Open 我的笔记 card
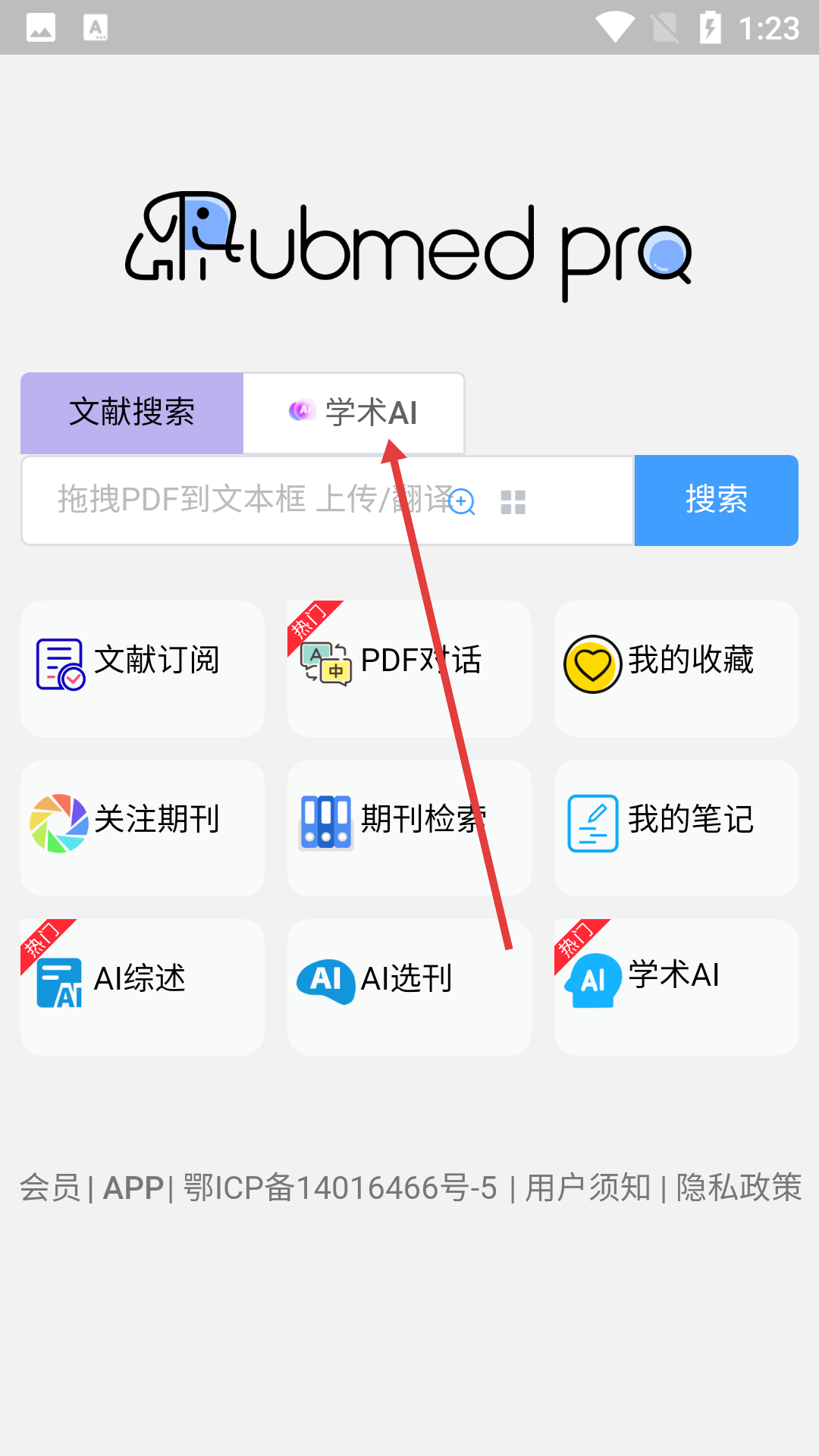Viewport: 819px width, 1456px height. (676, 827)
